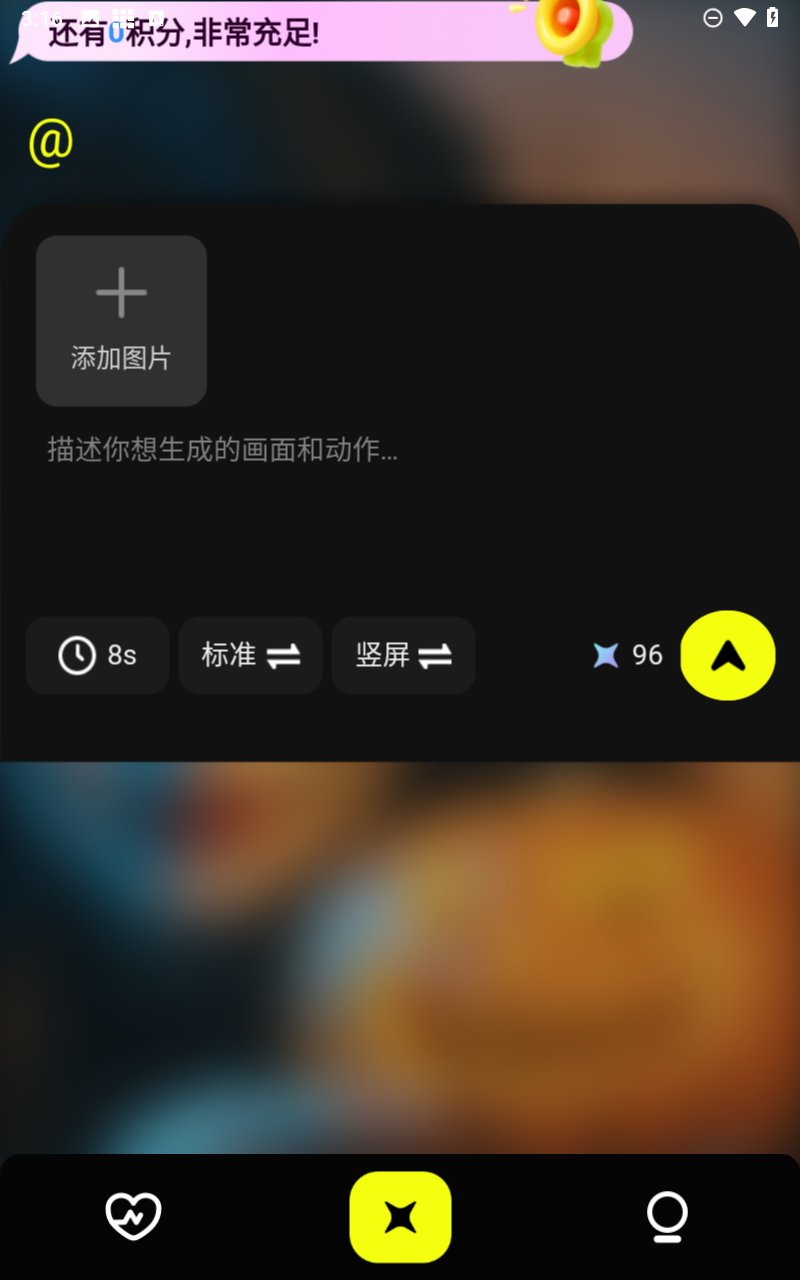Open the heart activity section in bottom bar

[x=133, y=1216]
